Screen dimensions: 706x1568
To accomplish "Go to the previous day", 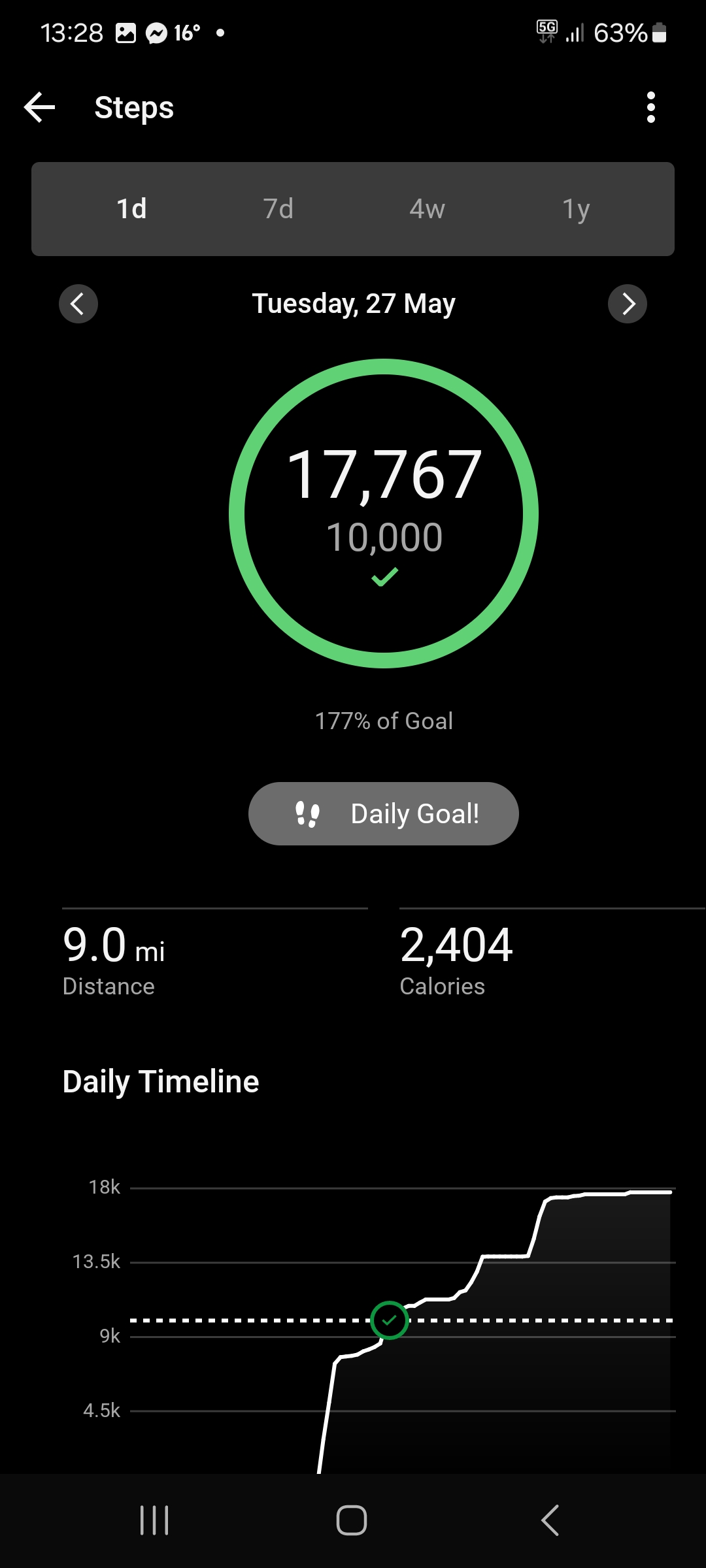I will click(x=78, y=304).
